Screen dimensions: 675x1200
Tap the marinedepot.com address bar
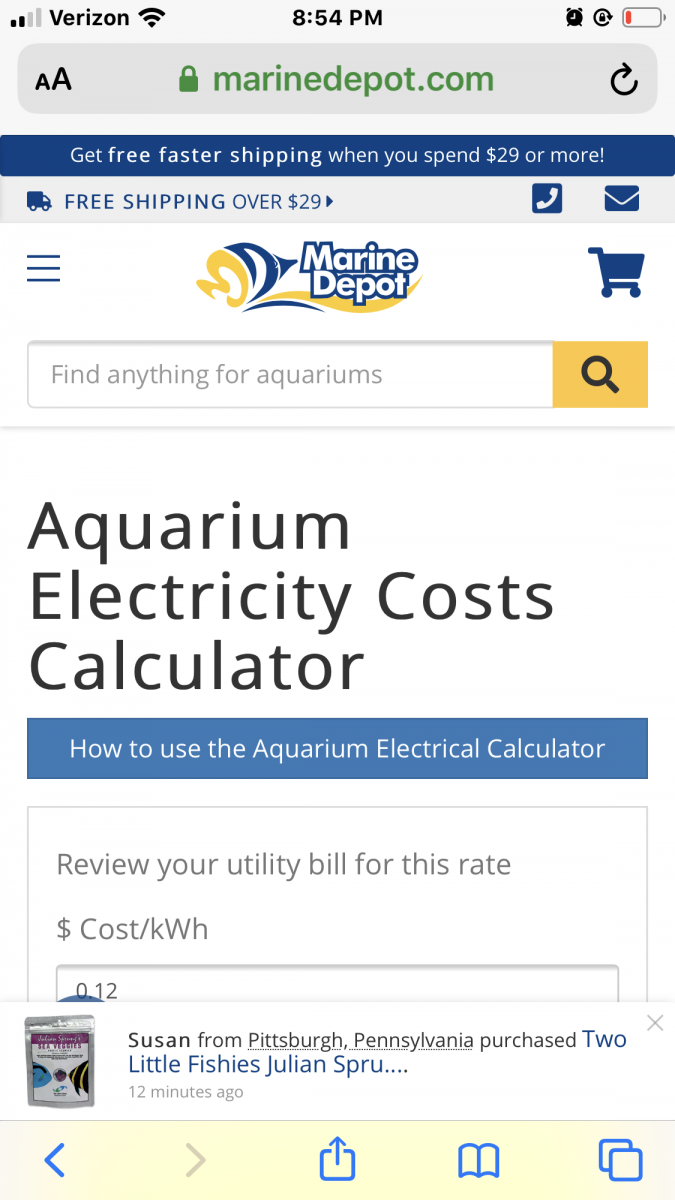tap(337, 79)
